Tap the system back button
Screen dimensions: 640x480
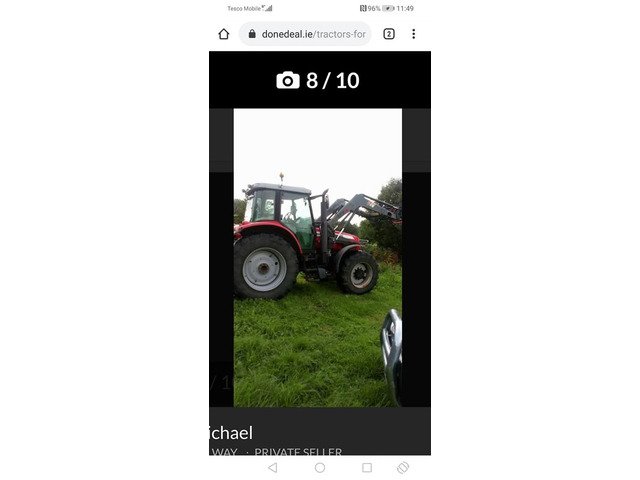pos(272,467)
